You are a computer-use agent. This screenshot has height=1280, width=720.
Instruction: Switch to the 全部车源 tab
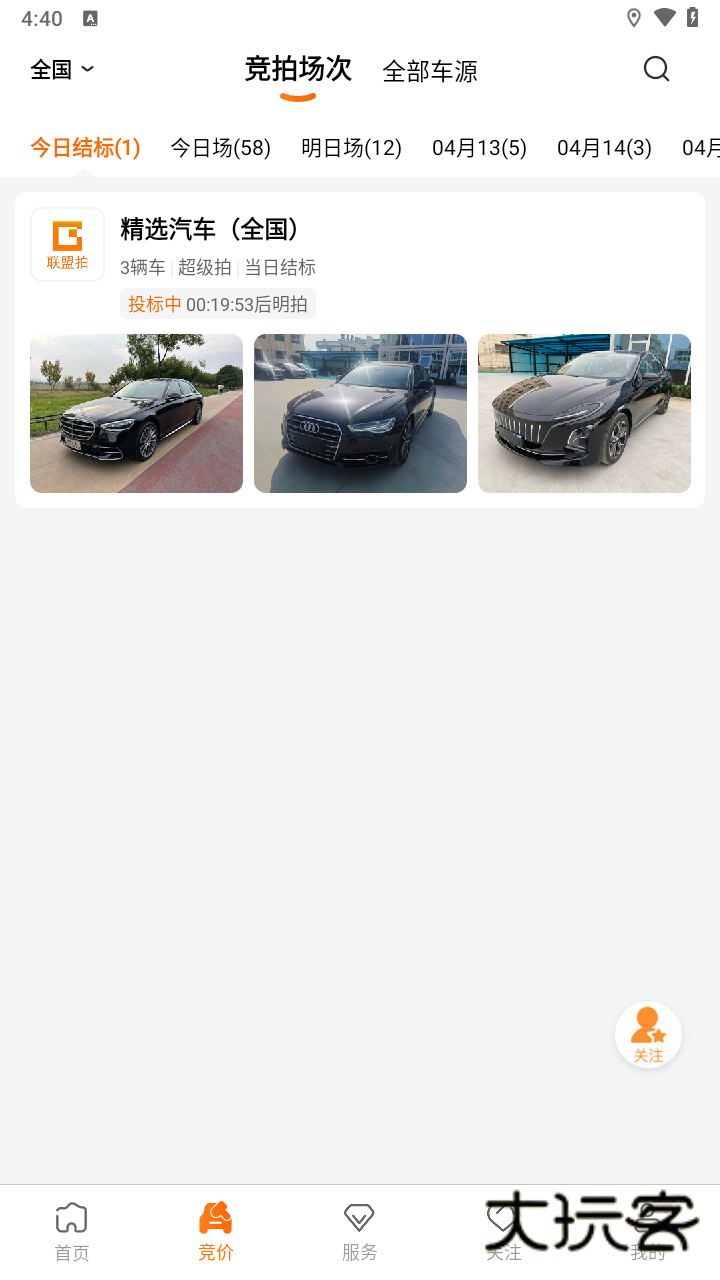430,70
